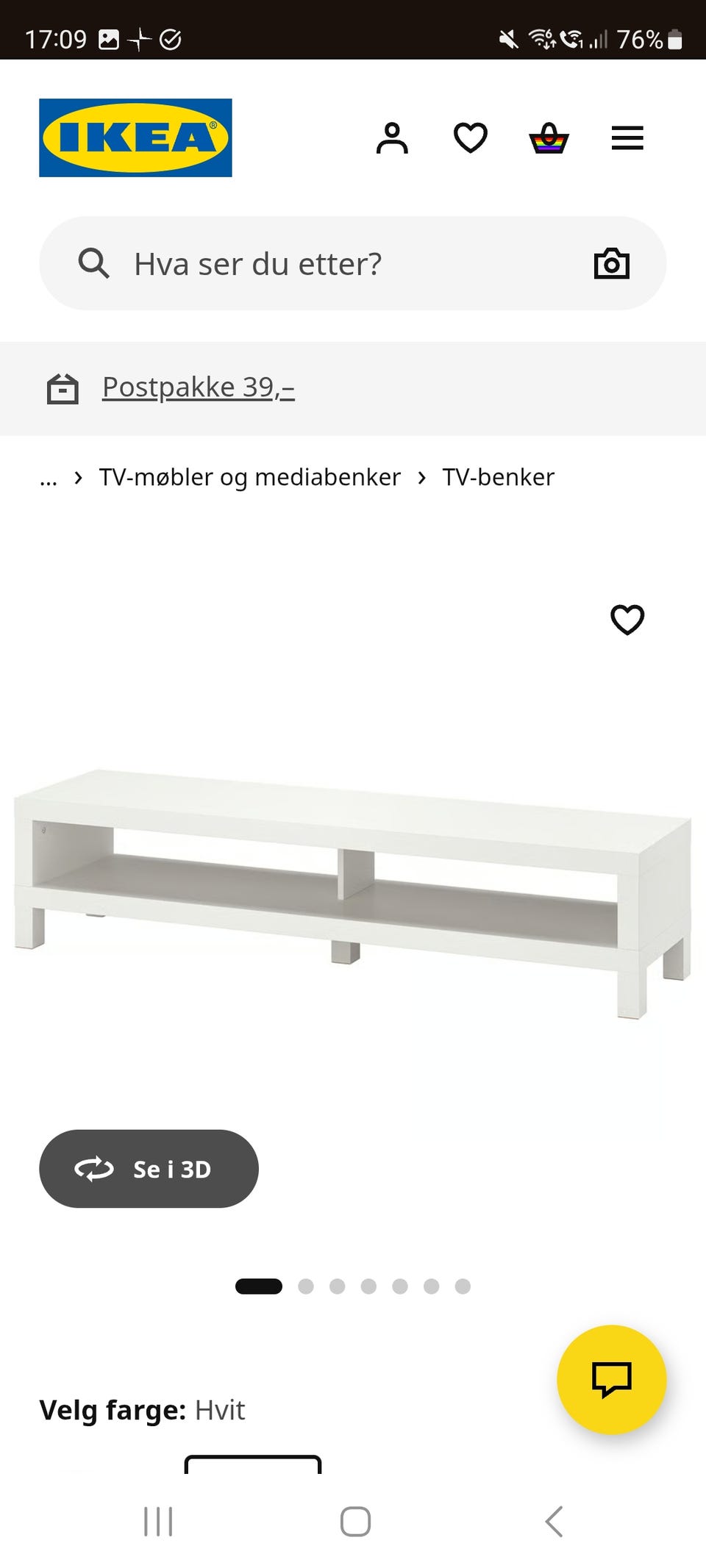Tap the IKEA logo to go home
This screenshot has height=1568, width=706.
point(135,137)
